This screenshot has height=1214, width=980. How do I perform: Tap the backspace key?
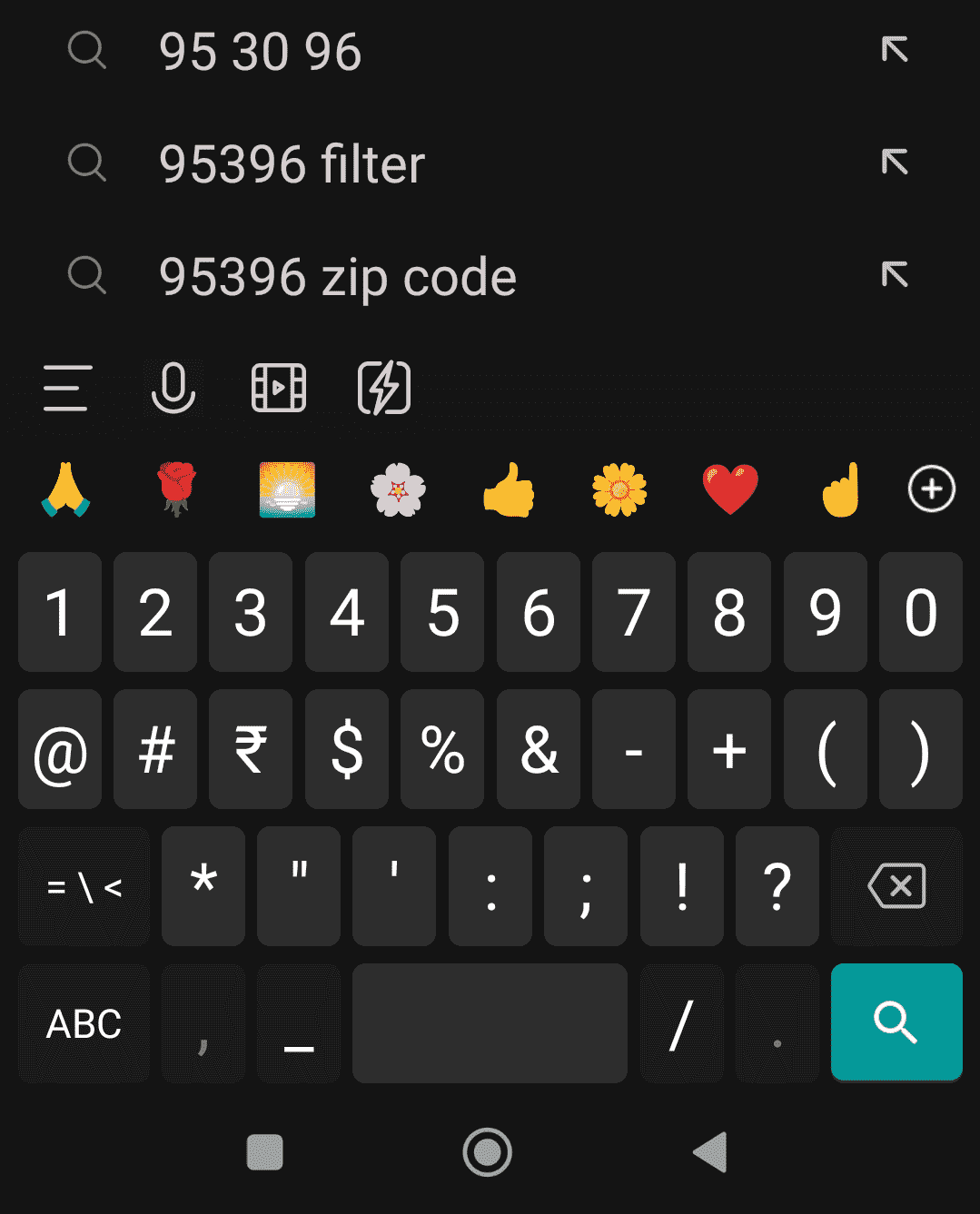pyautogui.click(x=896, y=886)
